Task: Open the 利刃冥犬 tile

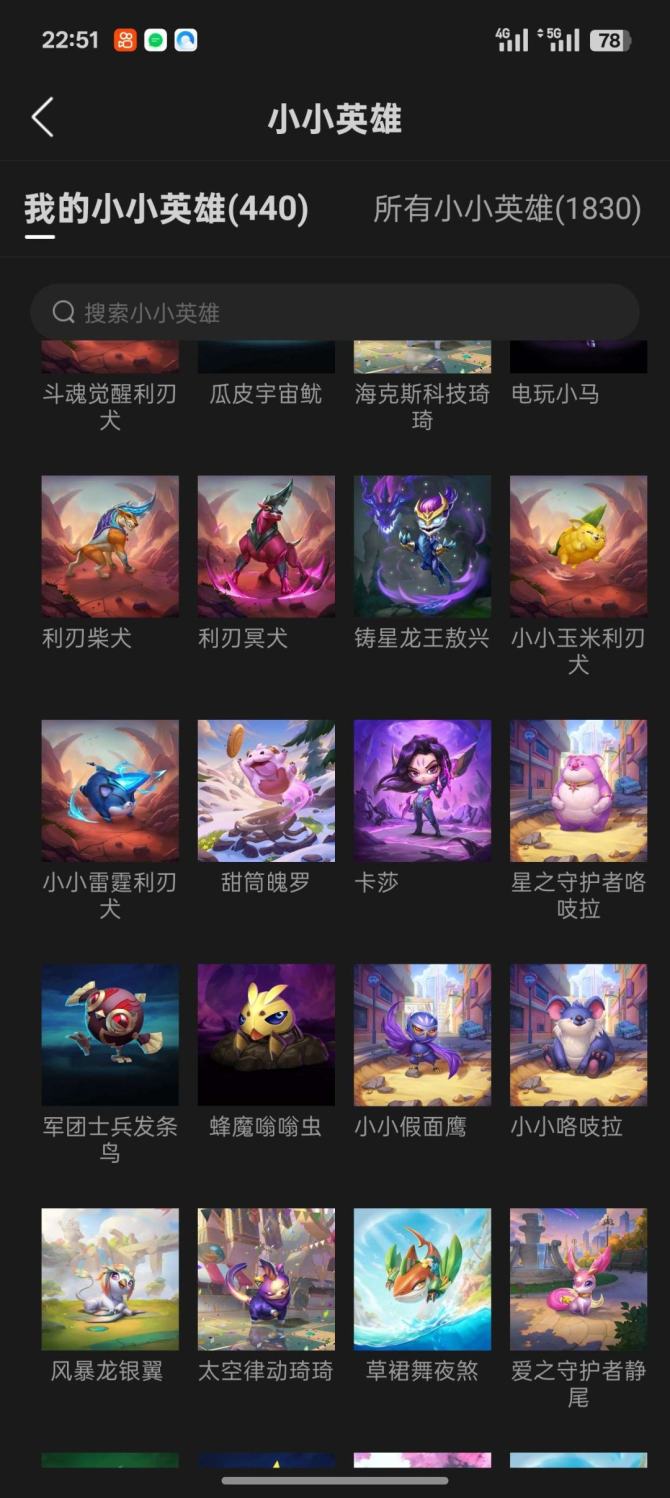Action: coord(266,546)
